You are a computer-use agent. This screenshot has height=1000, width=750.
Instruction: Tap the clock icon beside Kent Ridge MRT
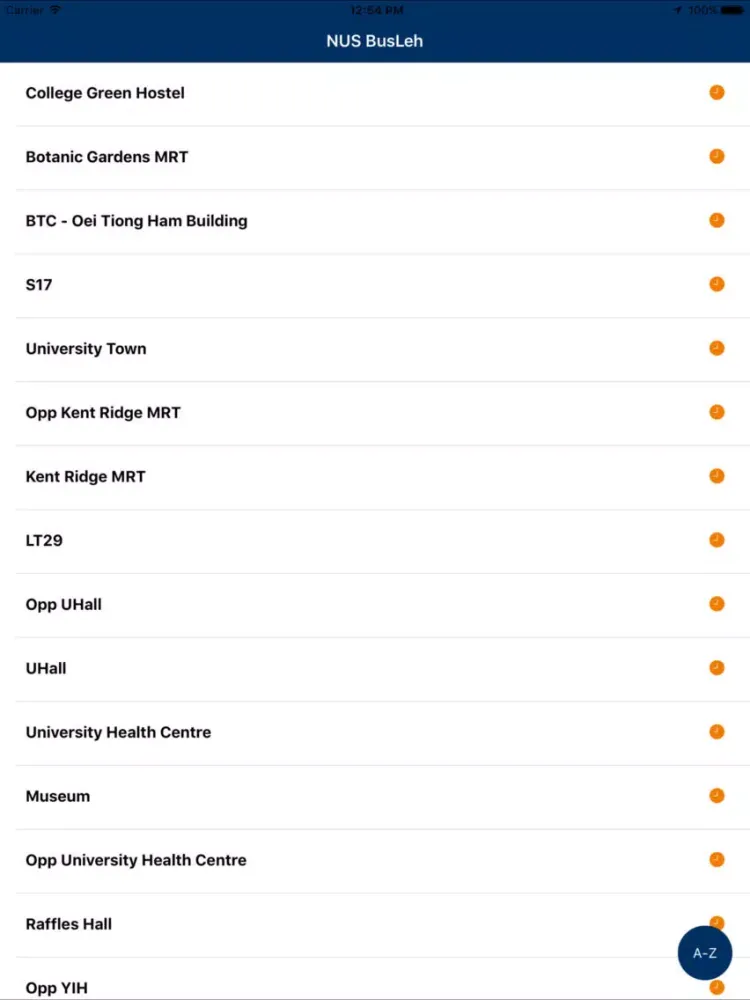tap(717, 476)
